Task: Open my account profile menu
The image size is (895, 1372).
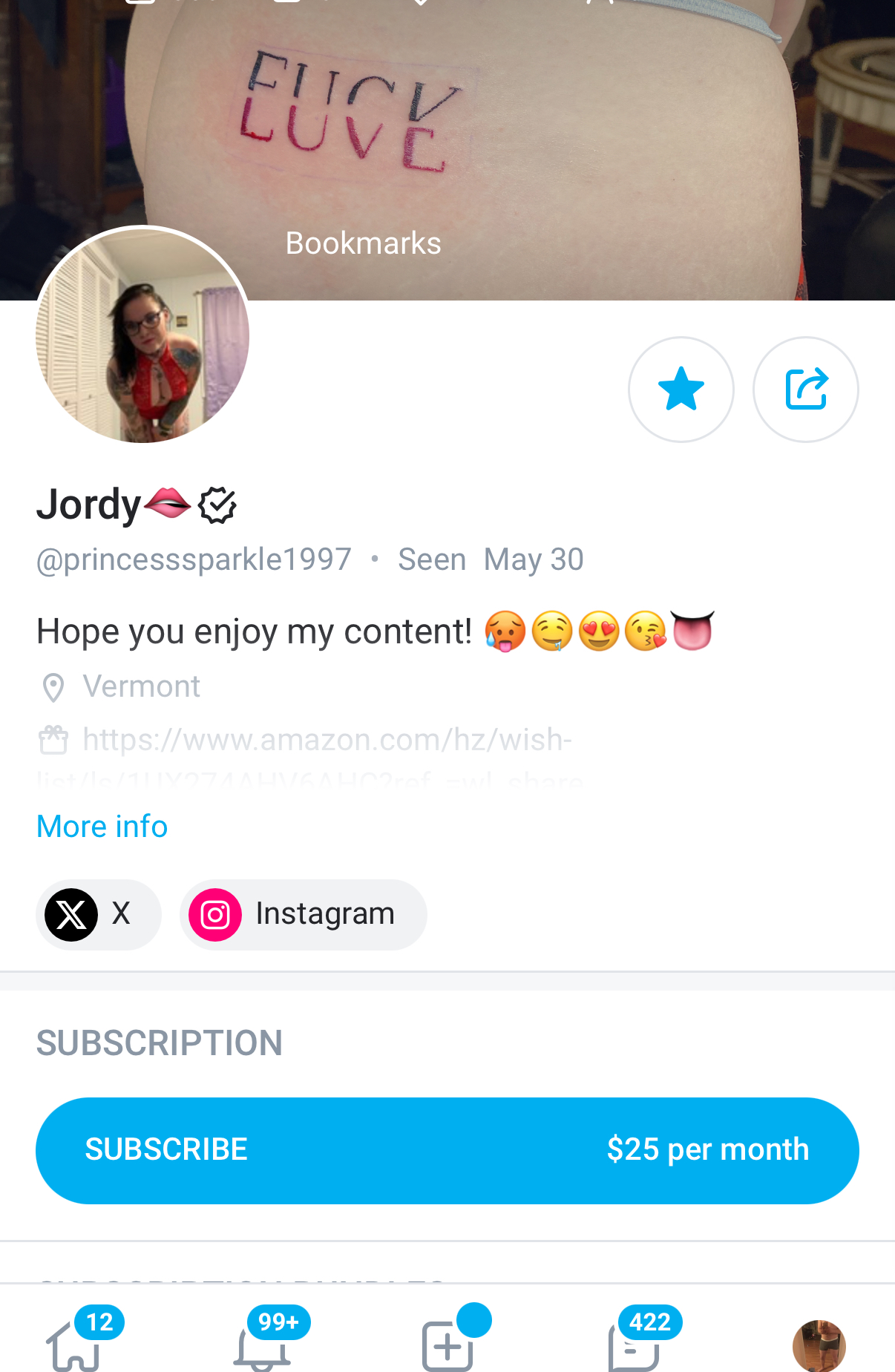Action: coord(819,1345)
